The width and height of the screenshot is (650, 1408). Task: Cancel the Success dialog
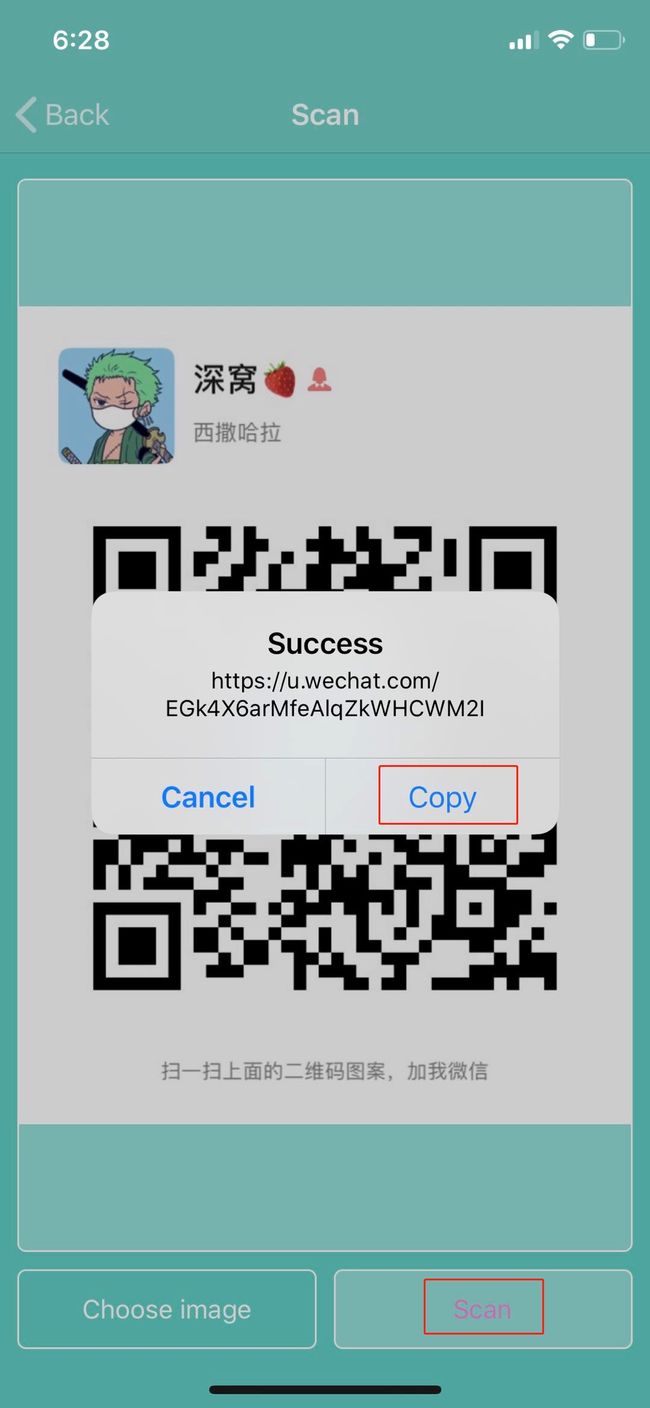tap(208, 797)
